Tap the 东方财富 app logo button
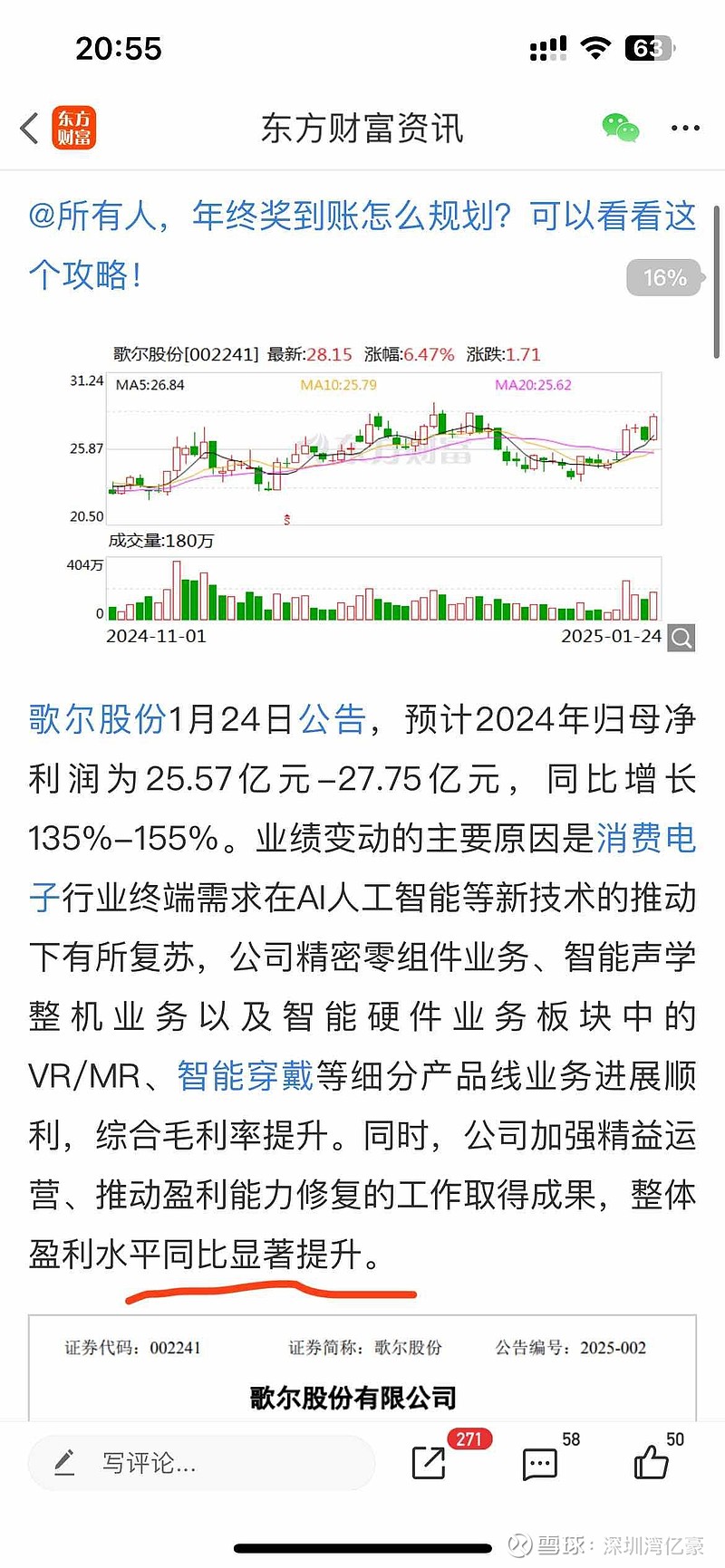The width and height of the screenshot is (725, 1568). click(74, 128)
